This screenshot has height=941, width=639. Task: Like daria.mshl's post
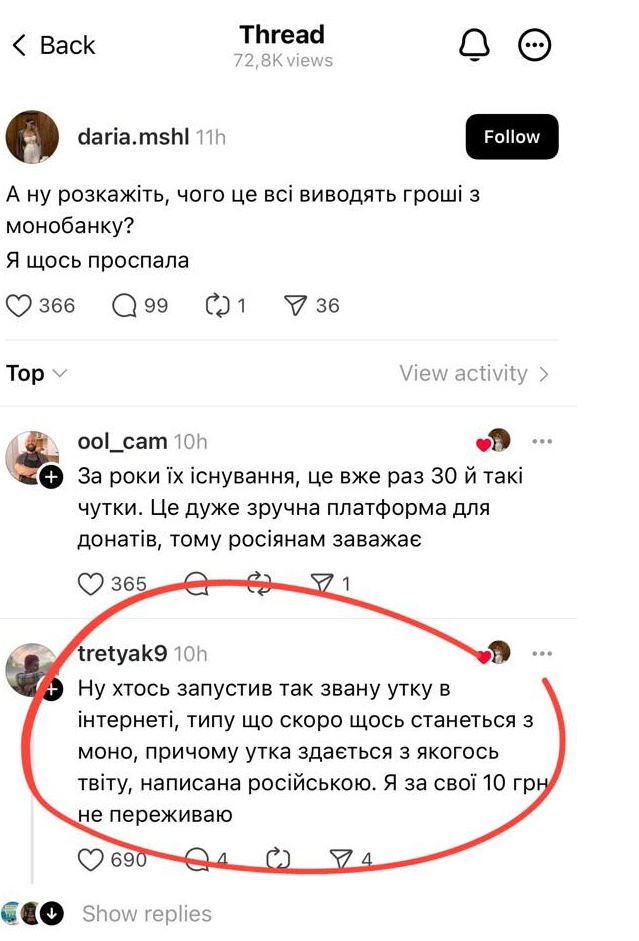click(x=20, y=305)
